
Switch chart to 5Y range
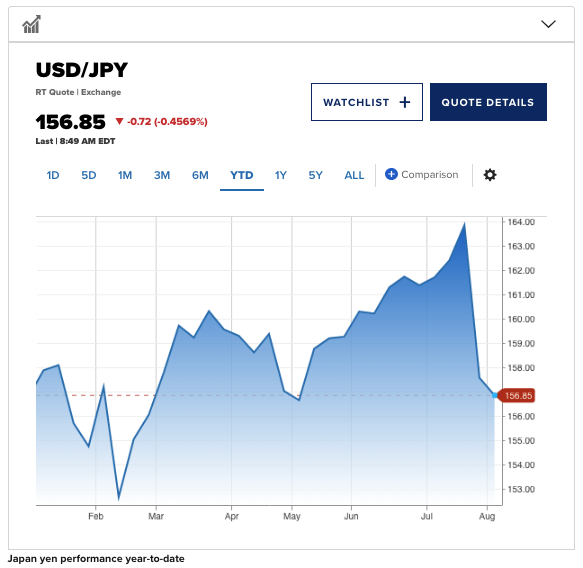click(x=316, y=175)
